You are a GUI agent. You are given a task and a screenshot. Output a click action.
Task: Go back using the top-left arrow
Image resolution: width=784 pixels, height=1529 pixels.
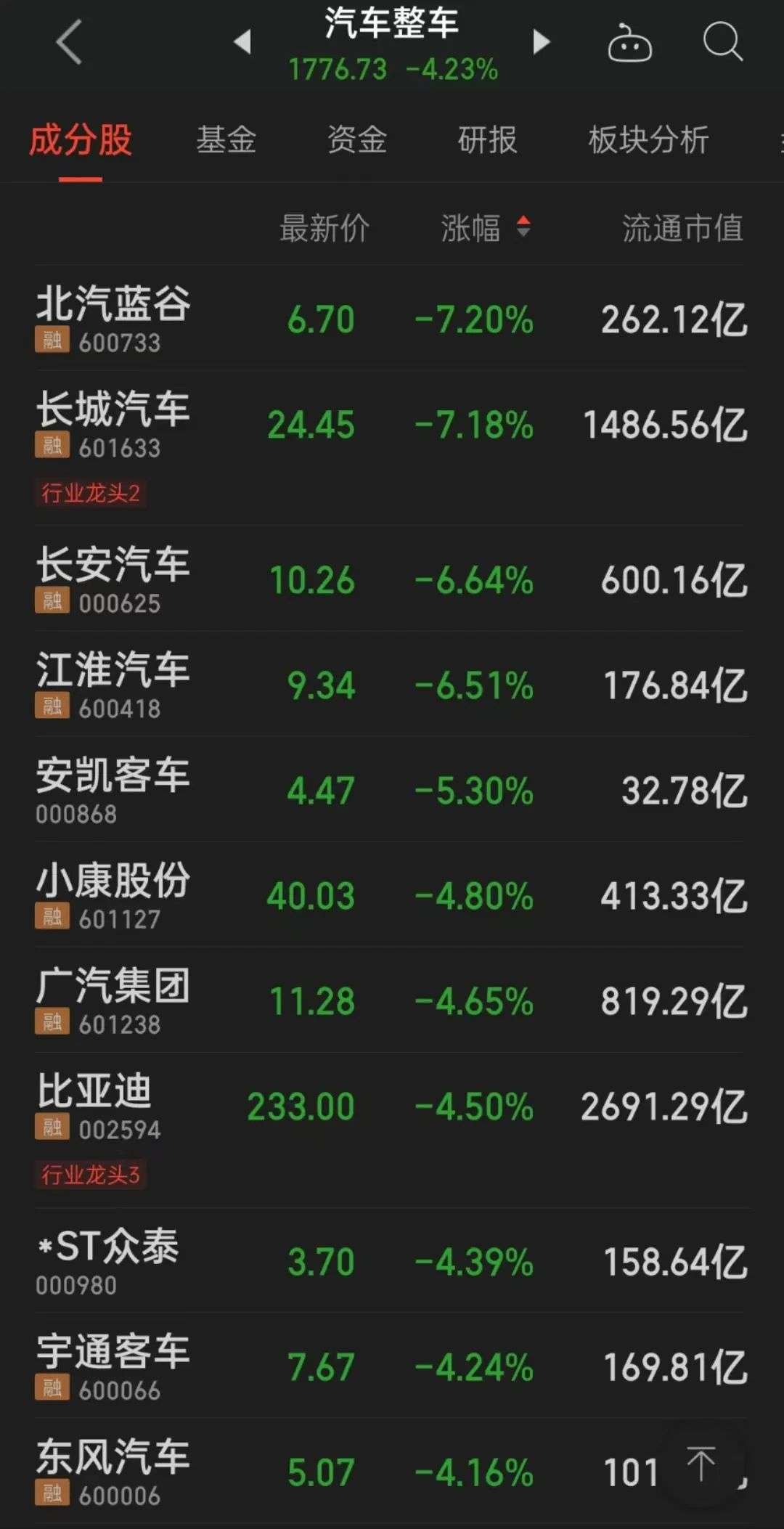pyautogui.click(x=69, y=42)
